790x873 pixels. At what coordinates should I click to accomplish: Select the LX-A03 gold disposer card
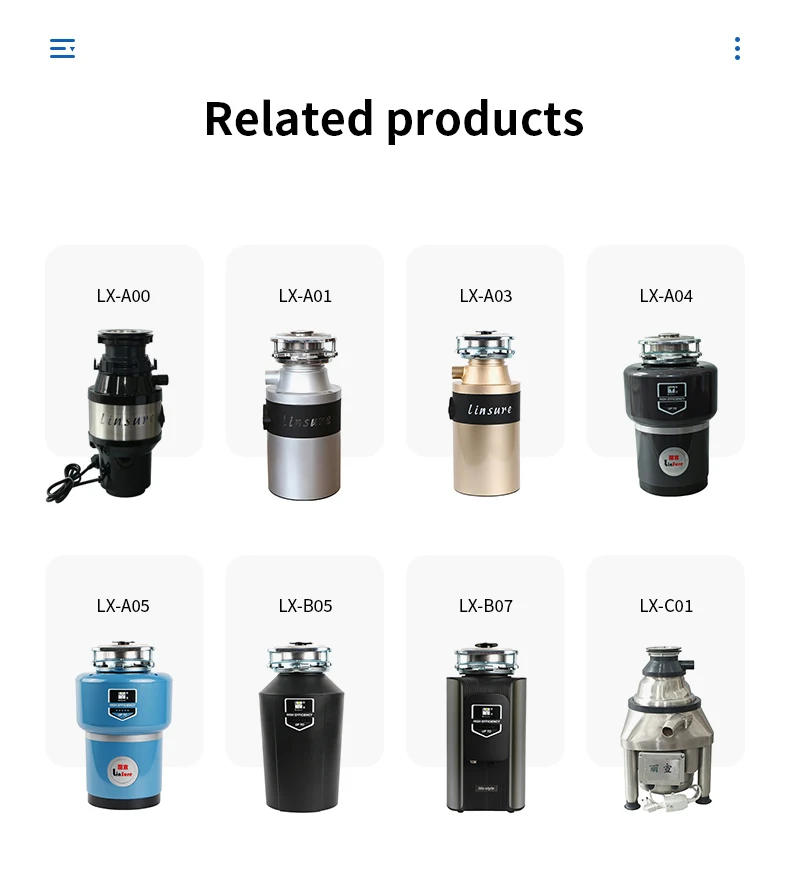click(485, 374)
